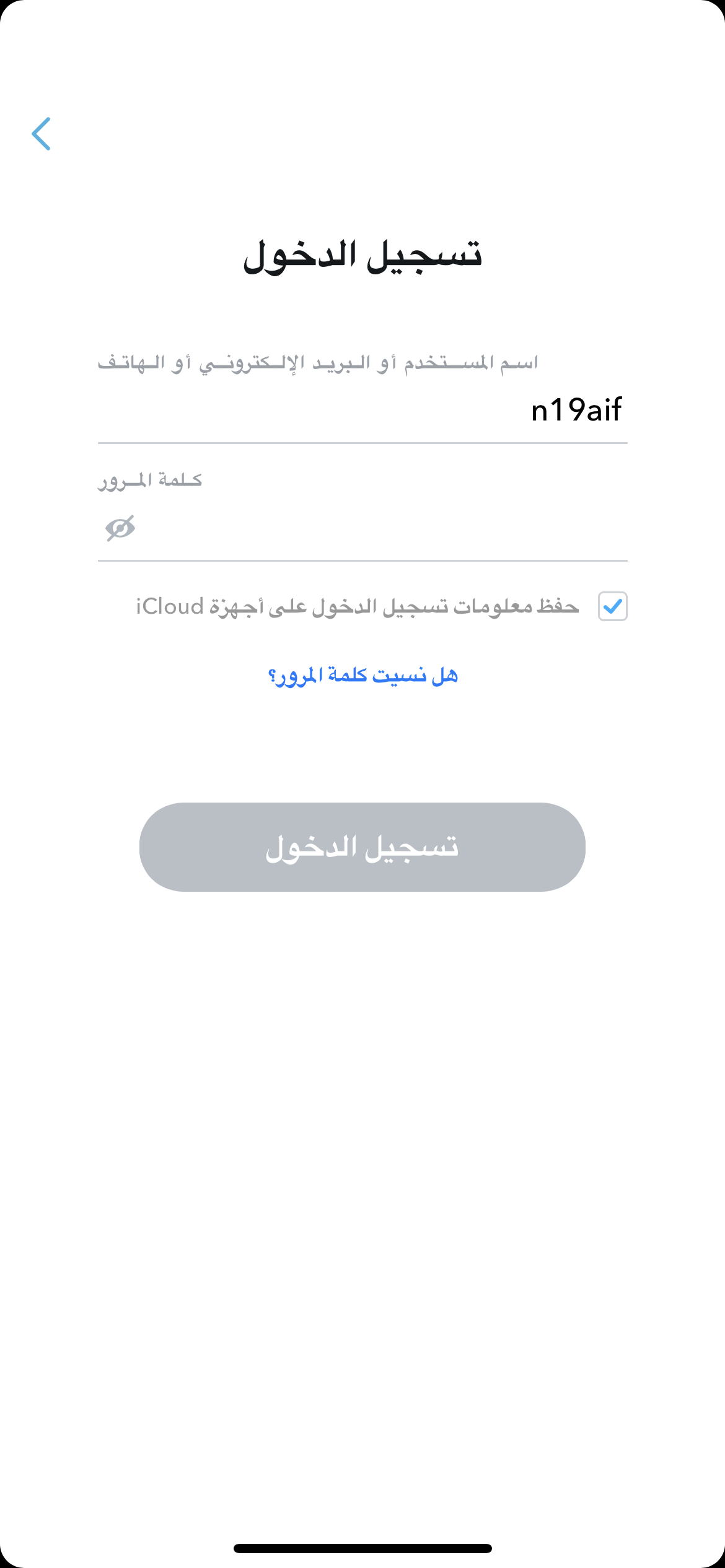Edit the username field containing n19aif
The image size is (725, 1568).
(x=362, y=410)
